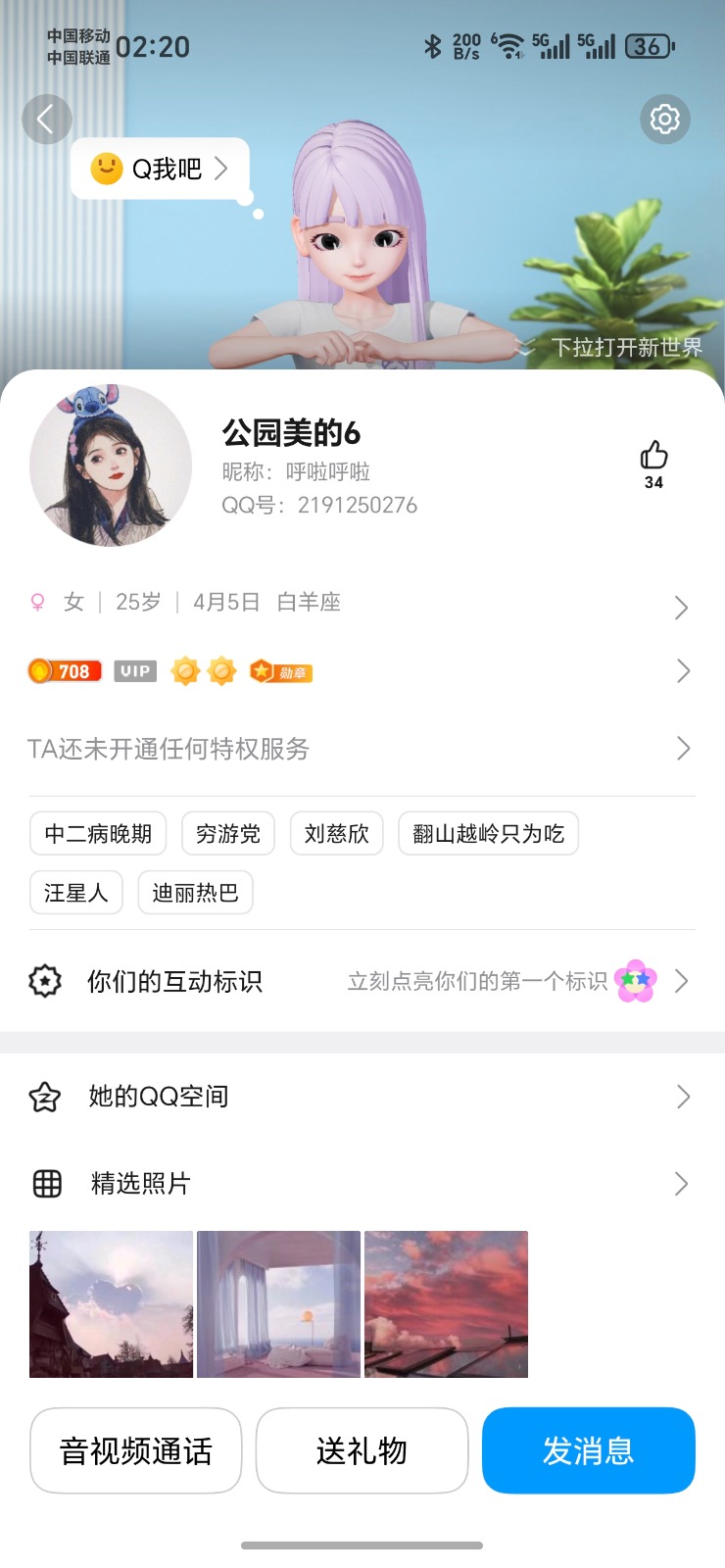Open the level and VIP badges row
This screenshot has height=1568, width=725.
pos(361,671)
